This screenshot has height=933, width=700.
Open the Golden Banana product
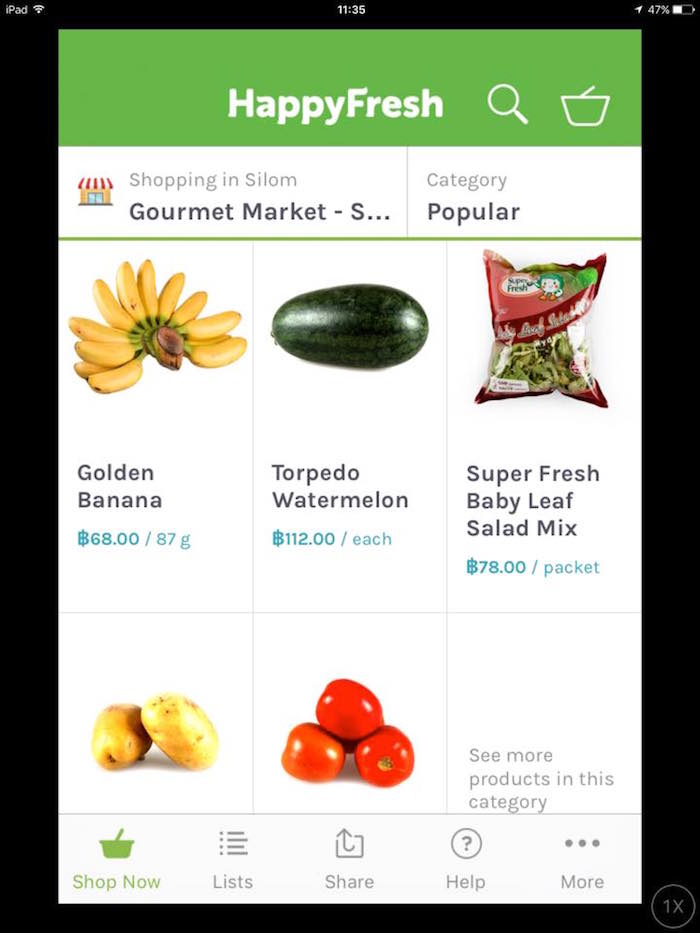pos(156,425)
